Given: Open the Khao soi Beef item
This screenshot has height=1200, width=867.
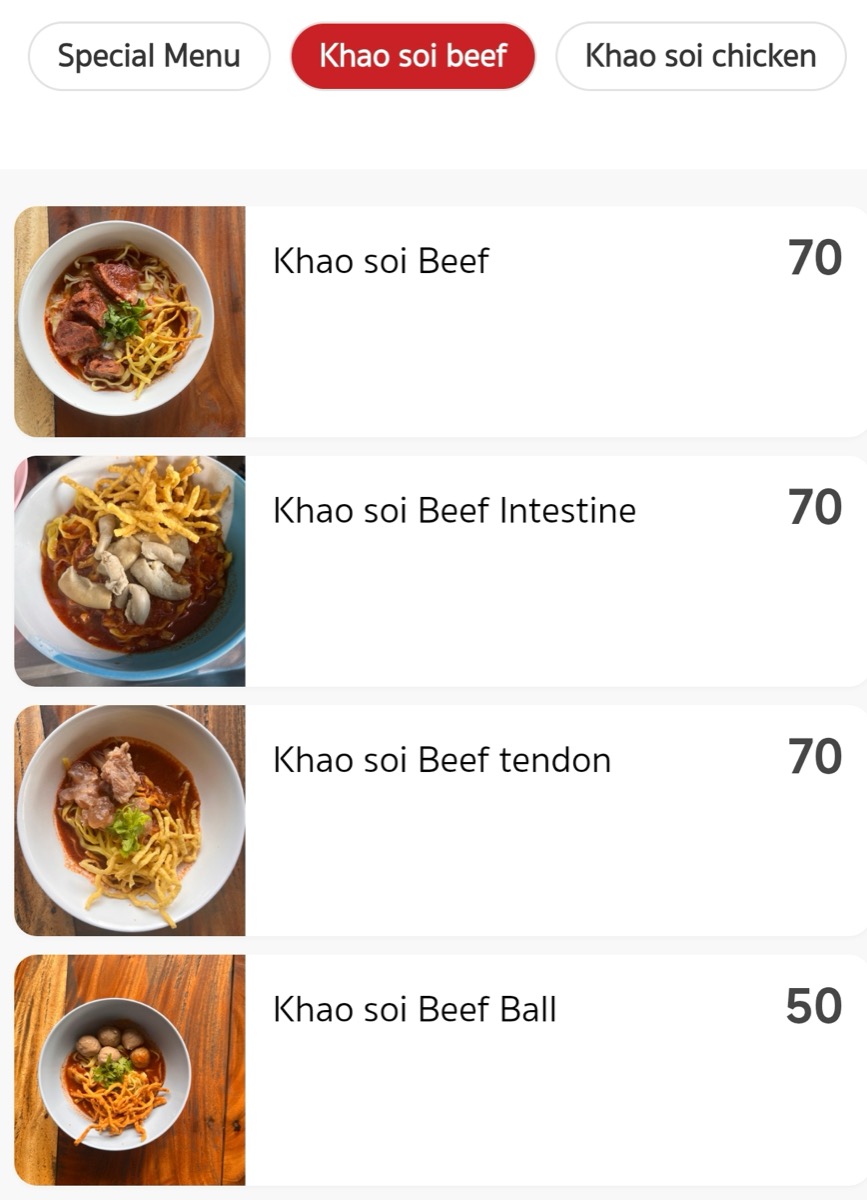Looking at the screenshot, I should (x=440, y=322).
